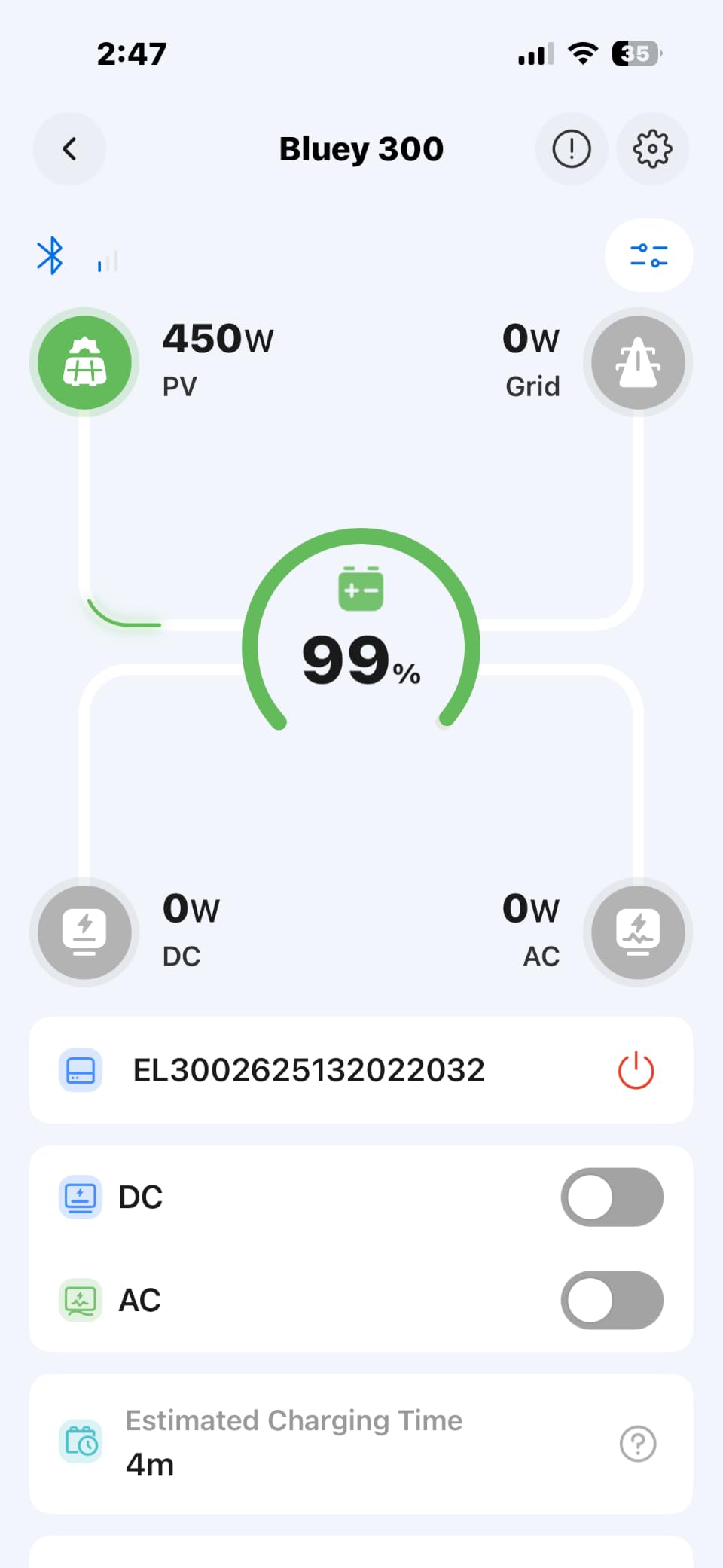
Task: Tap the DC output circle icon
Action: 84,932
